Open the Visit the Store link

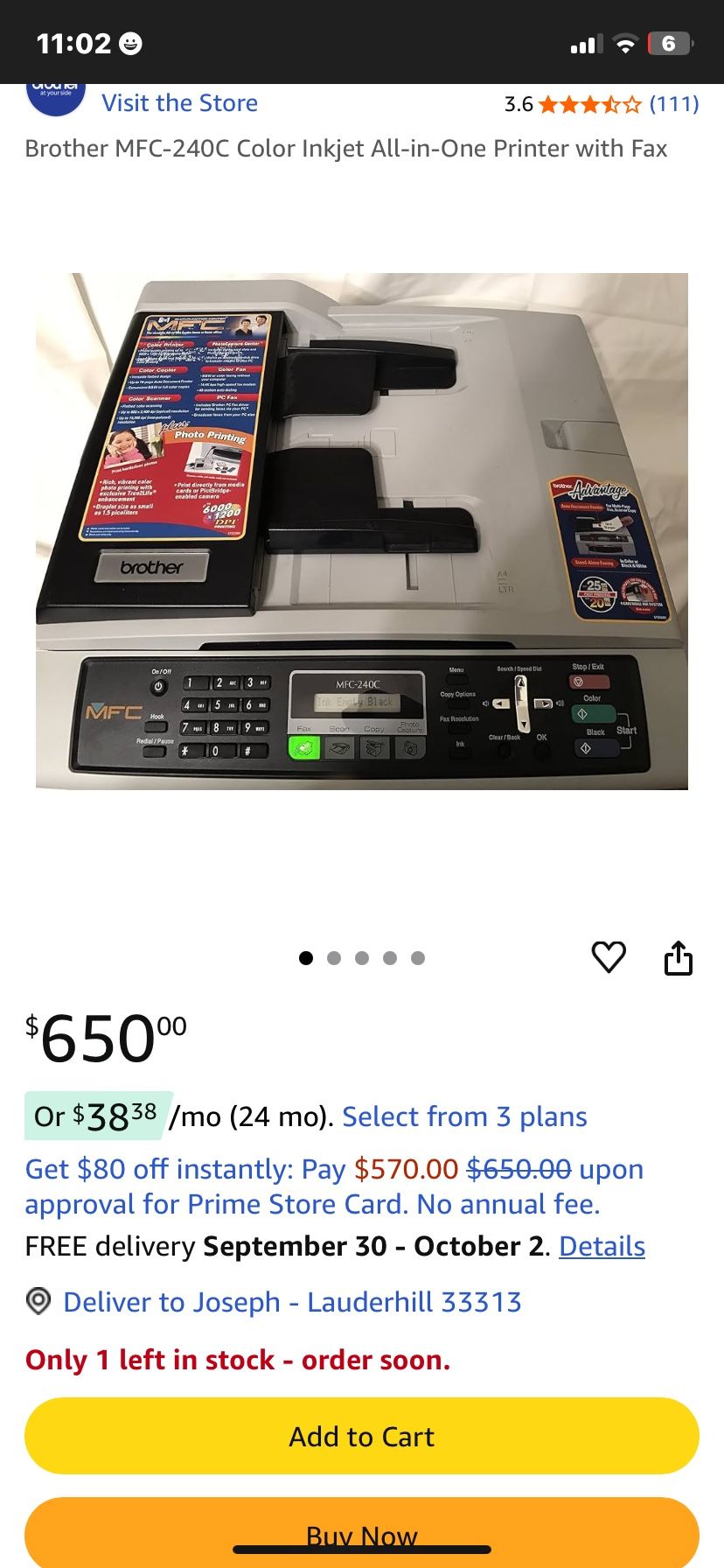coord(179,103)
